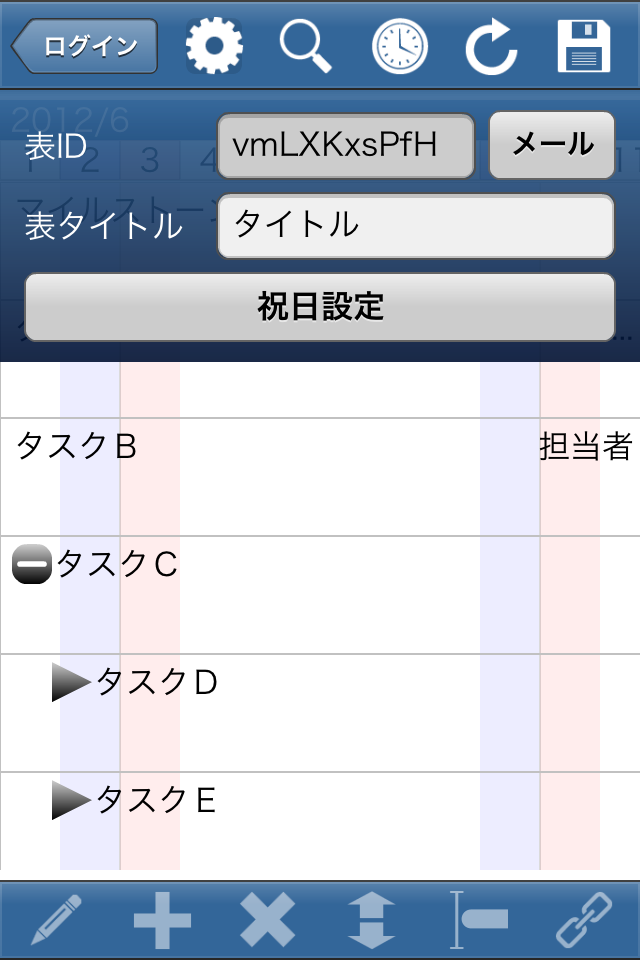The width and height of the screenshot is (640, 960).
Task: Tap the chain link tool
Action: pyautogui.click(x=584, y=920)
